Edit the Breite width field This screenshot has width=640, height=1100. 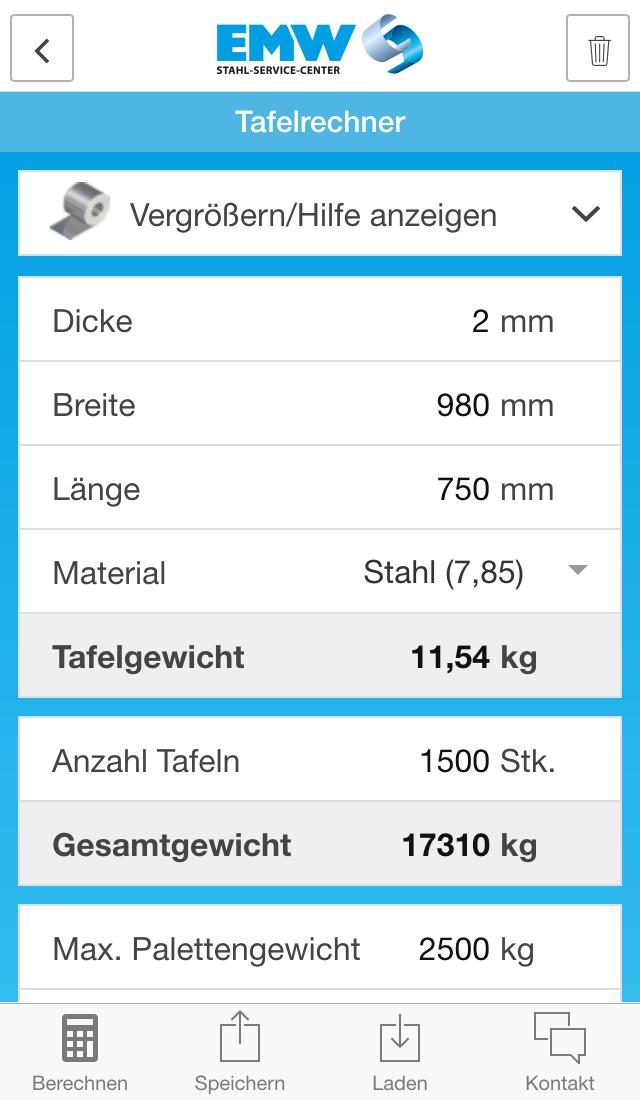[x=320, y=404]
